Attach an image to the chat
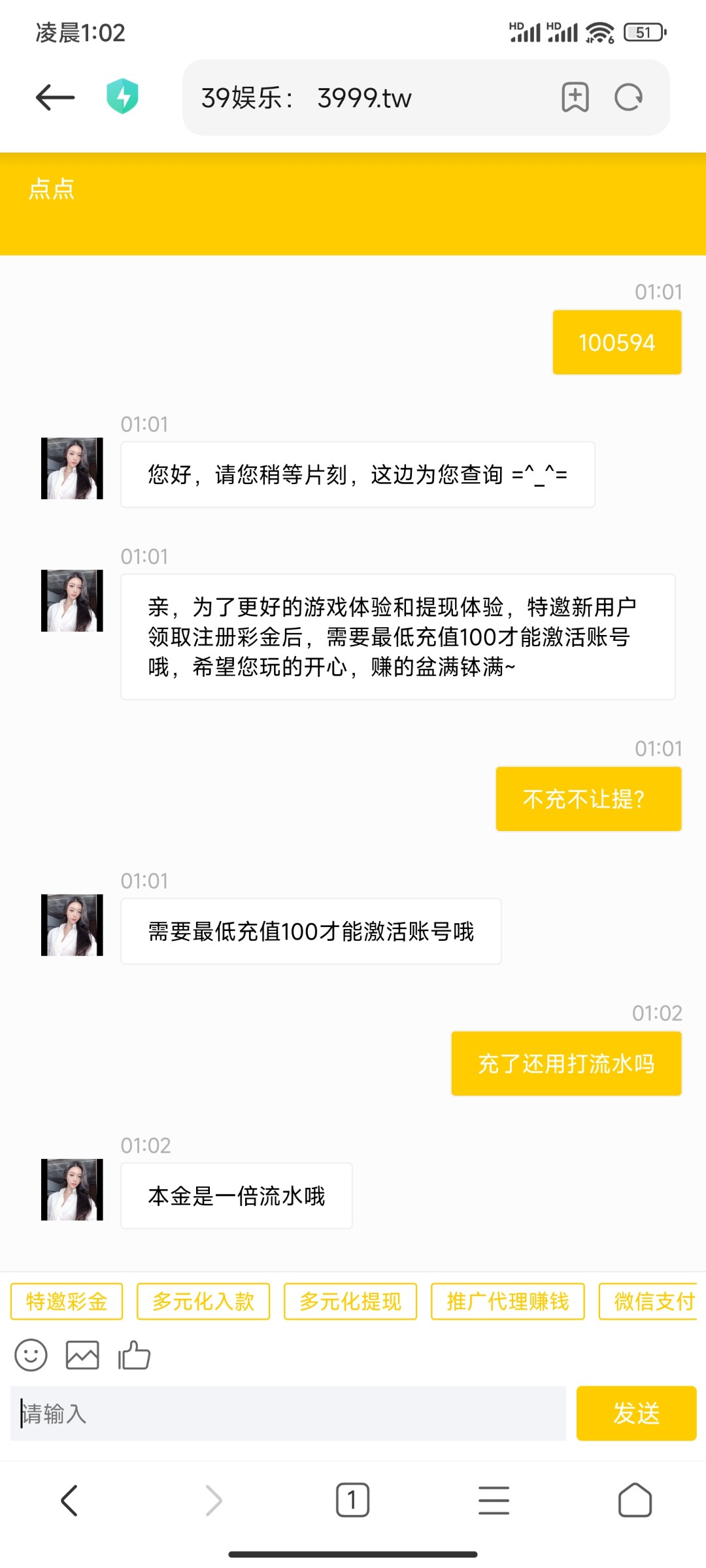 point(82,1355)
